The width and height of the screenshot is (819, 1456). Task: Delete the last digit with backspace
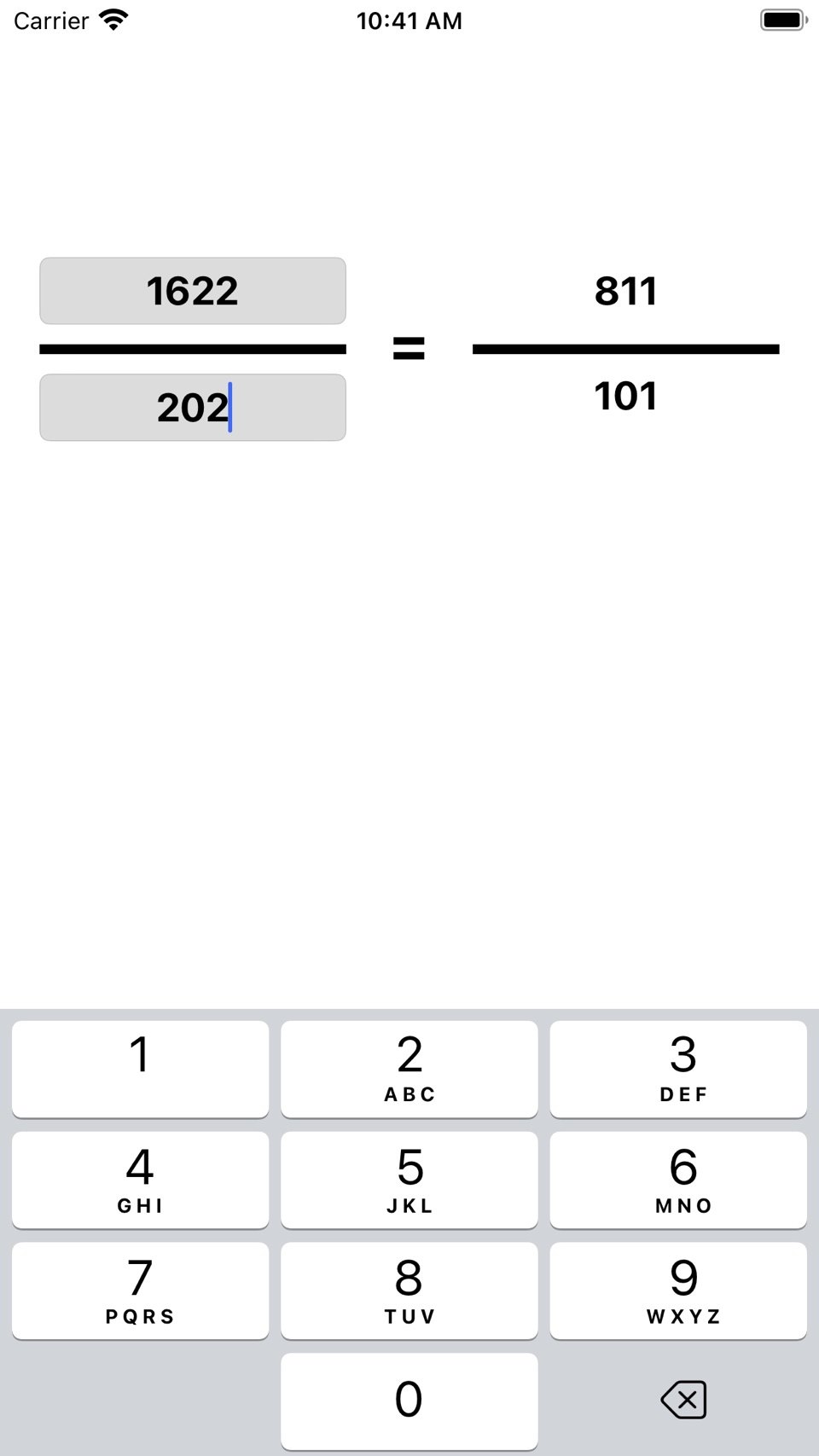coord(683,1400)
